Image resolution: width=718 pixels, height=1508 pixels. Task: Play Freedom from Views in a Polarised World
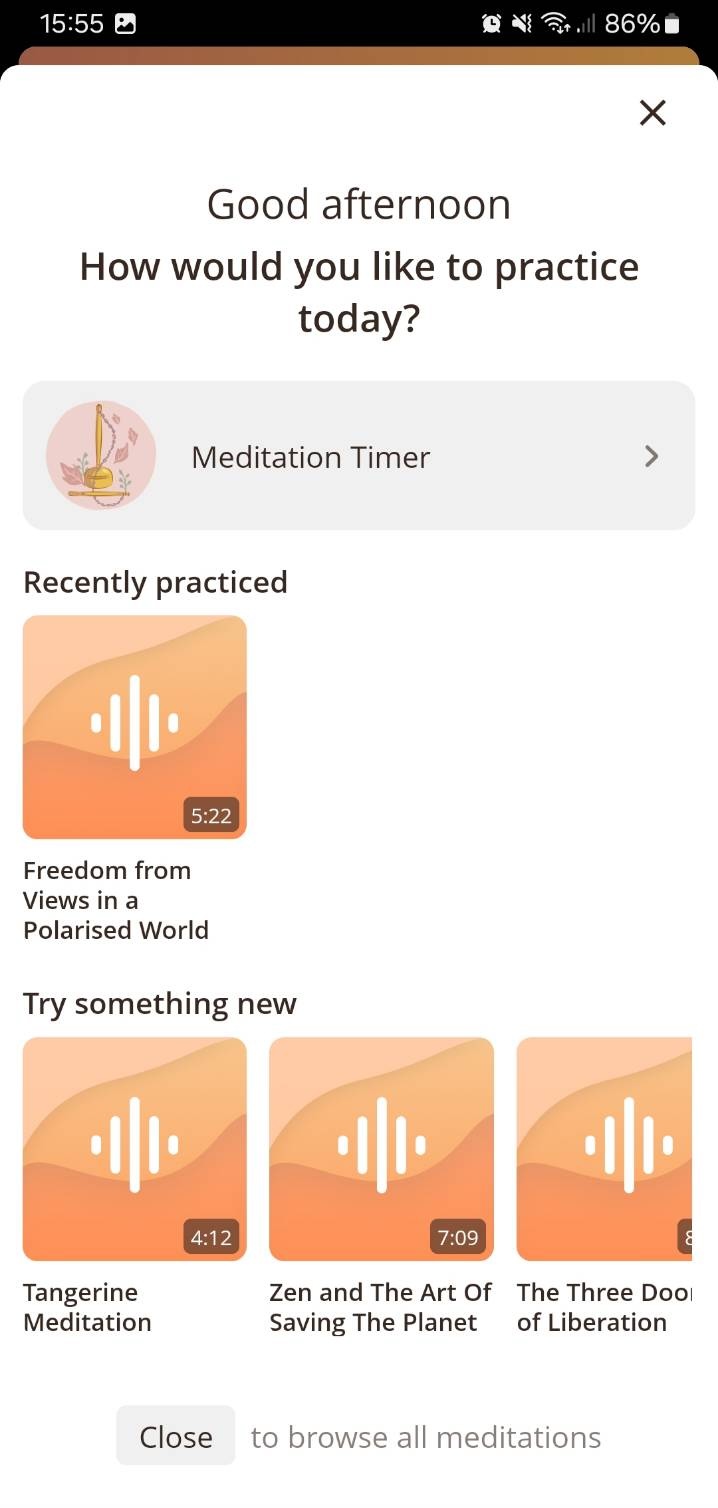pyautogui.click(x=135, y=727)
